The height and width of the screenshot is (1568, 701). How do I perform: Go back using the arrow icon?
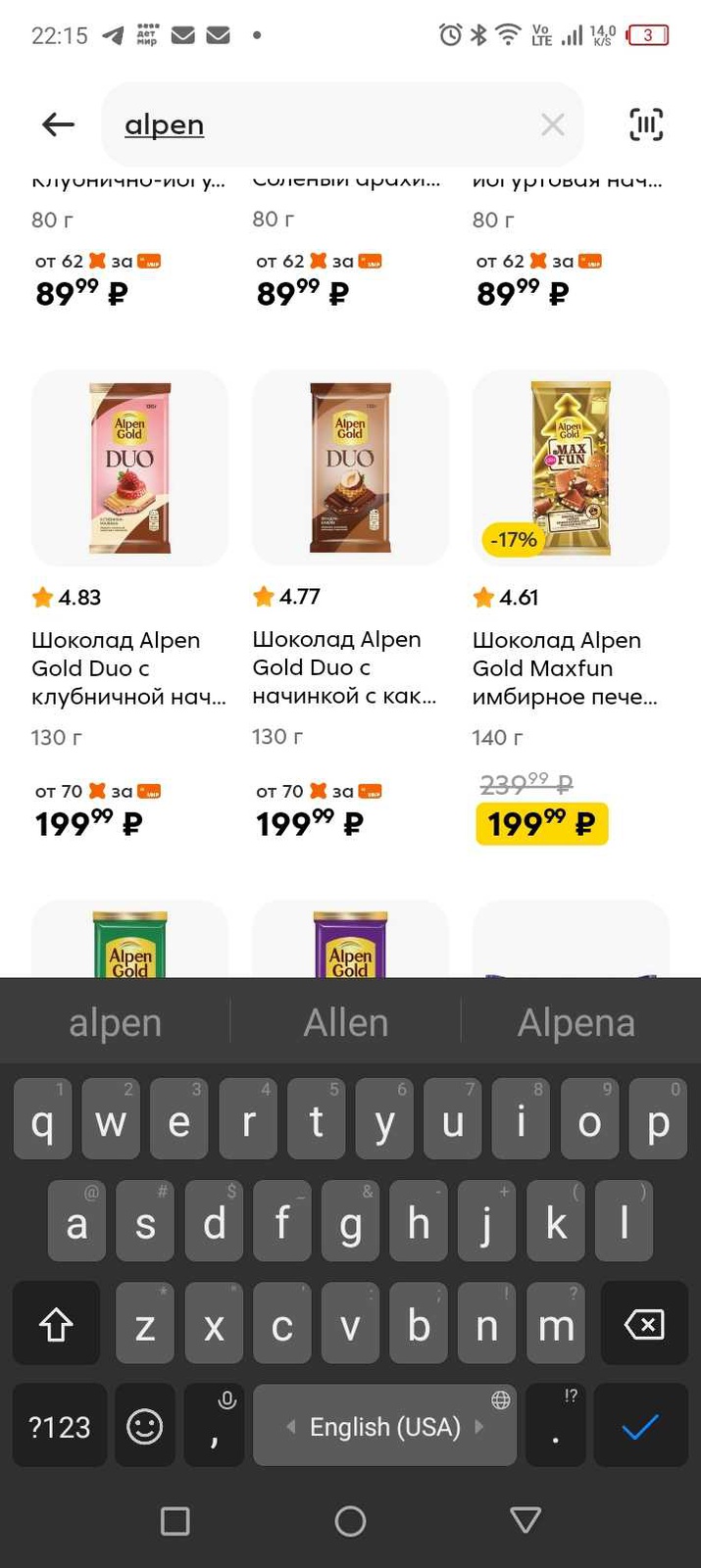point(59,124)
